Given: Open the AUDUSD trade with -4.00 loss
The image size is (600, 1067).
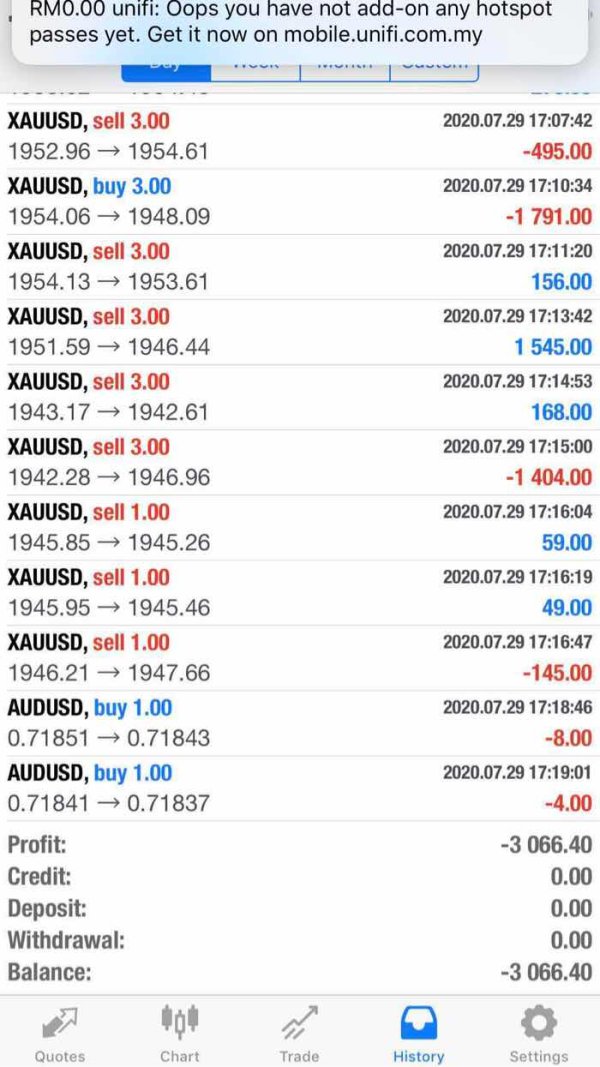Looking at the screenshot, I should click(x=300, y=788).
